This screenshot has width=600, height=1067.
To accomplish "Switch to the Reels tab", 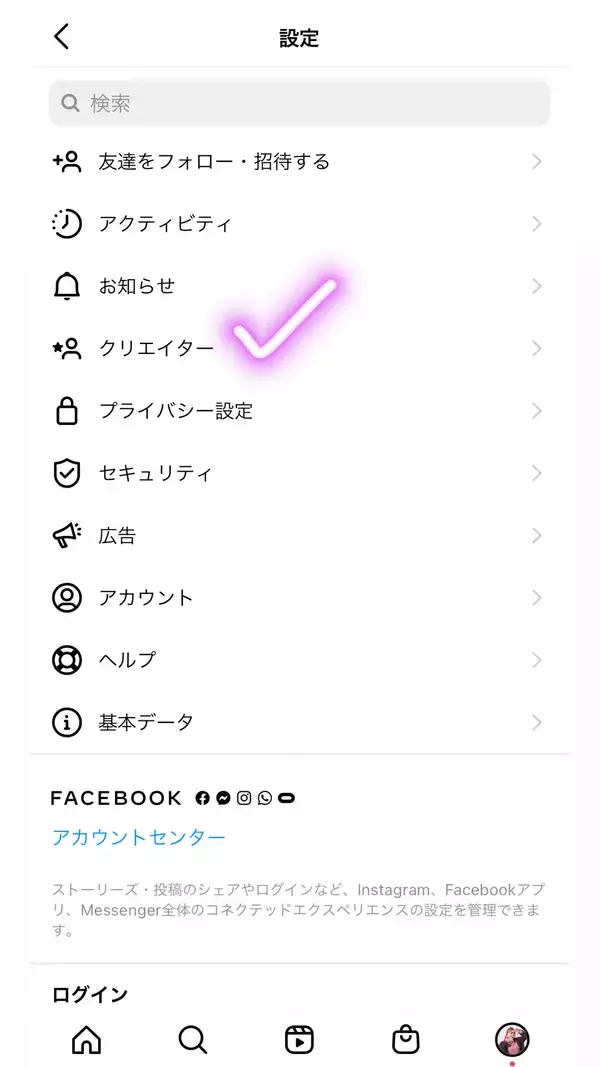I will [x=299, y=1040].
